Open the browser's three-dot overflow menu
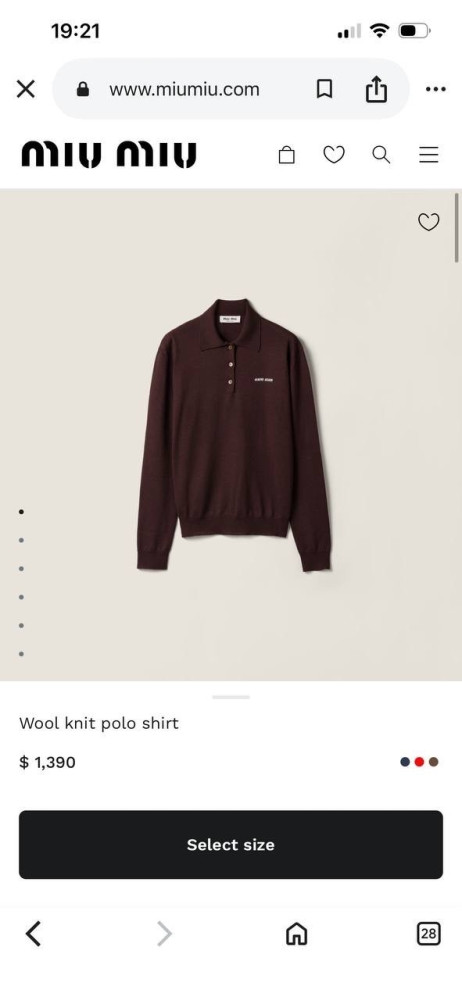 436,89
